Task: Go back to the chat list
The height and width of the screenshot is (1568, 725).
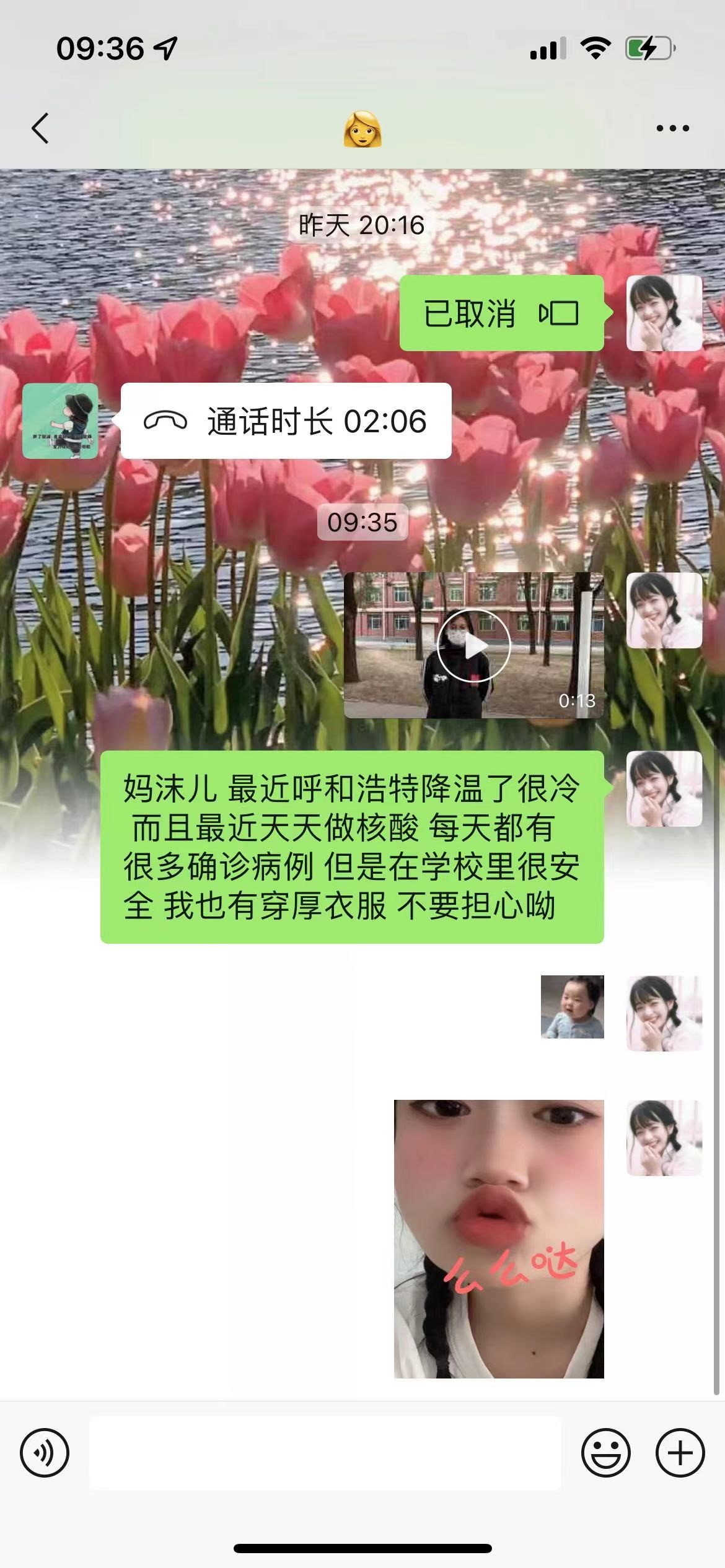Action: [40, 128]
